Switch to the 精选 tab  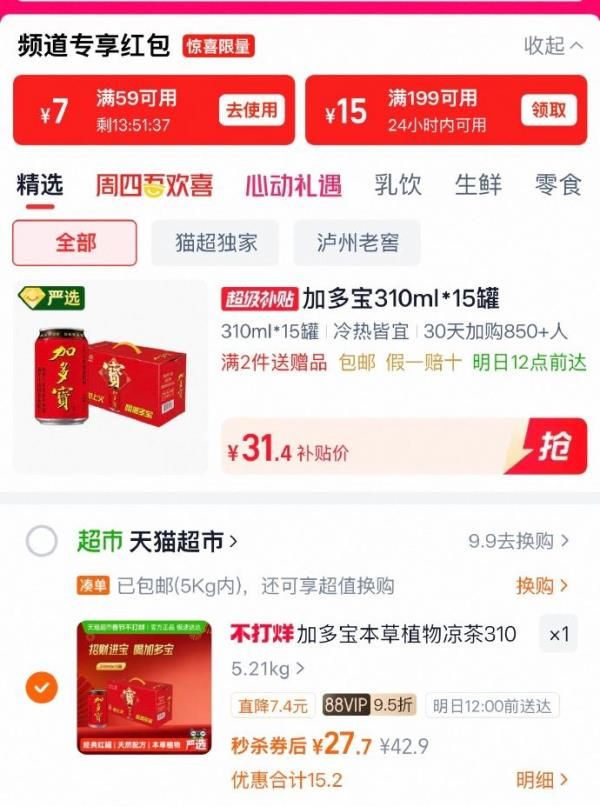pos(40,185)
